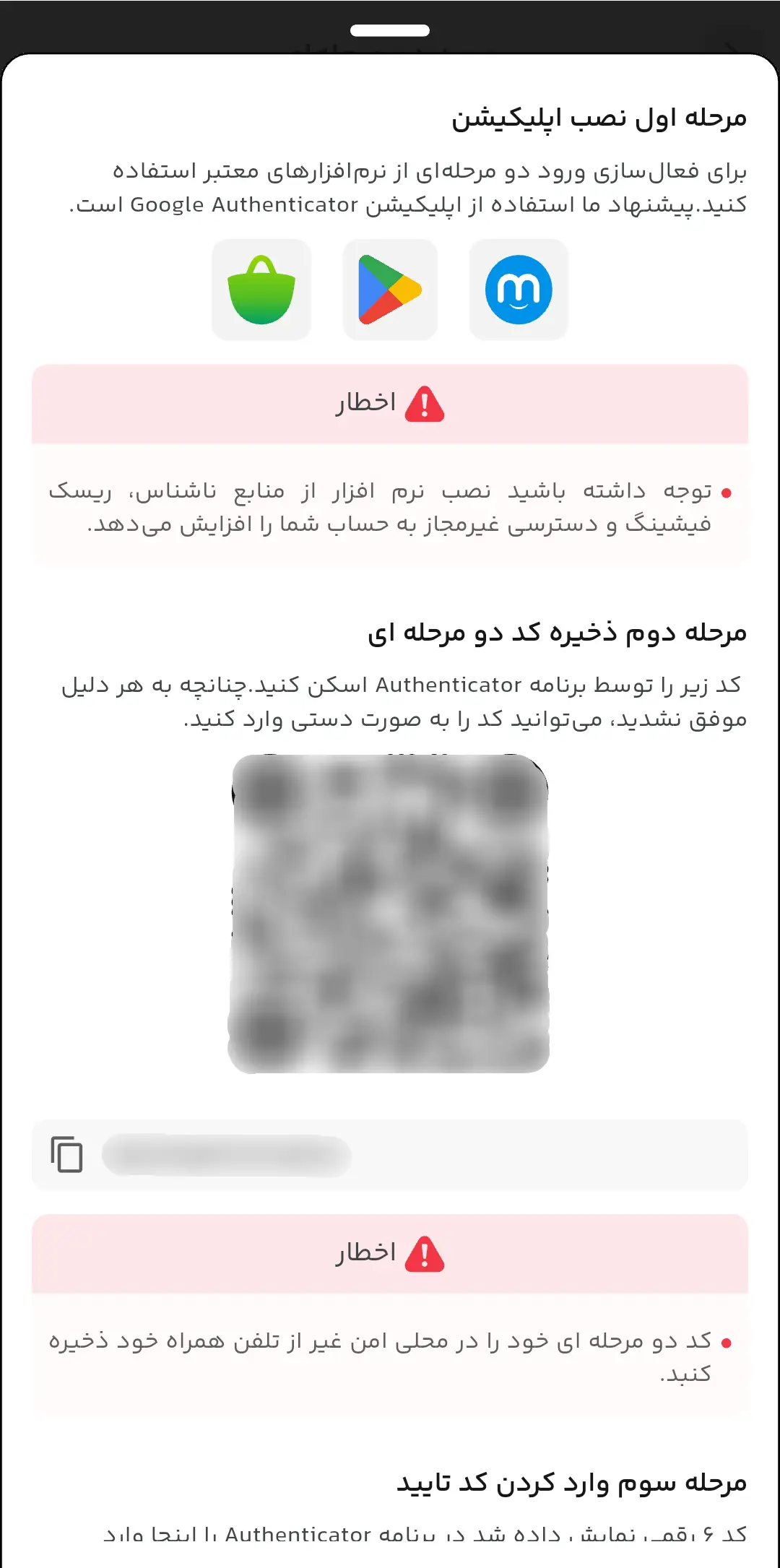Copy the two-factor secret code

coord(66,1154)
